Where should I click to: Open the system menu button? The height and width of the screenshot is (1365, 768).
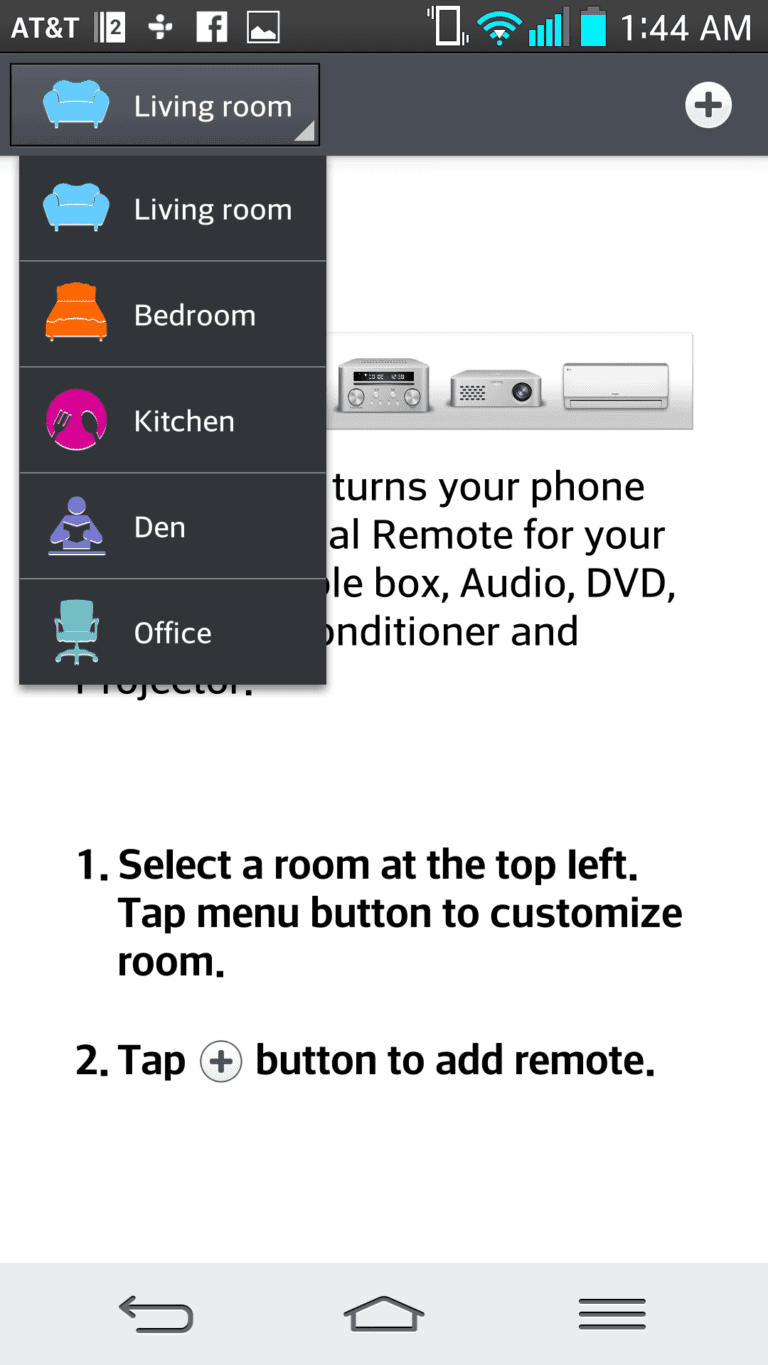pyautogui.click(x=612, y=1313)
